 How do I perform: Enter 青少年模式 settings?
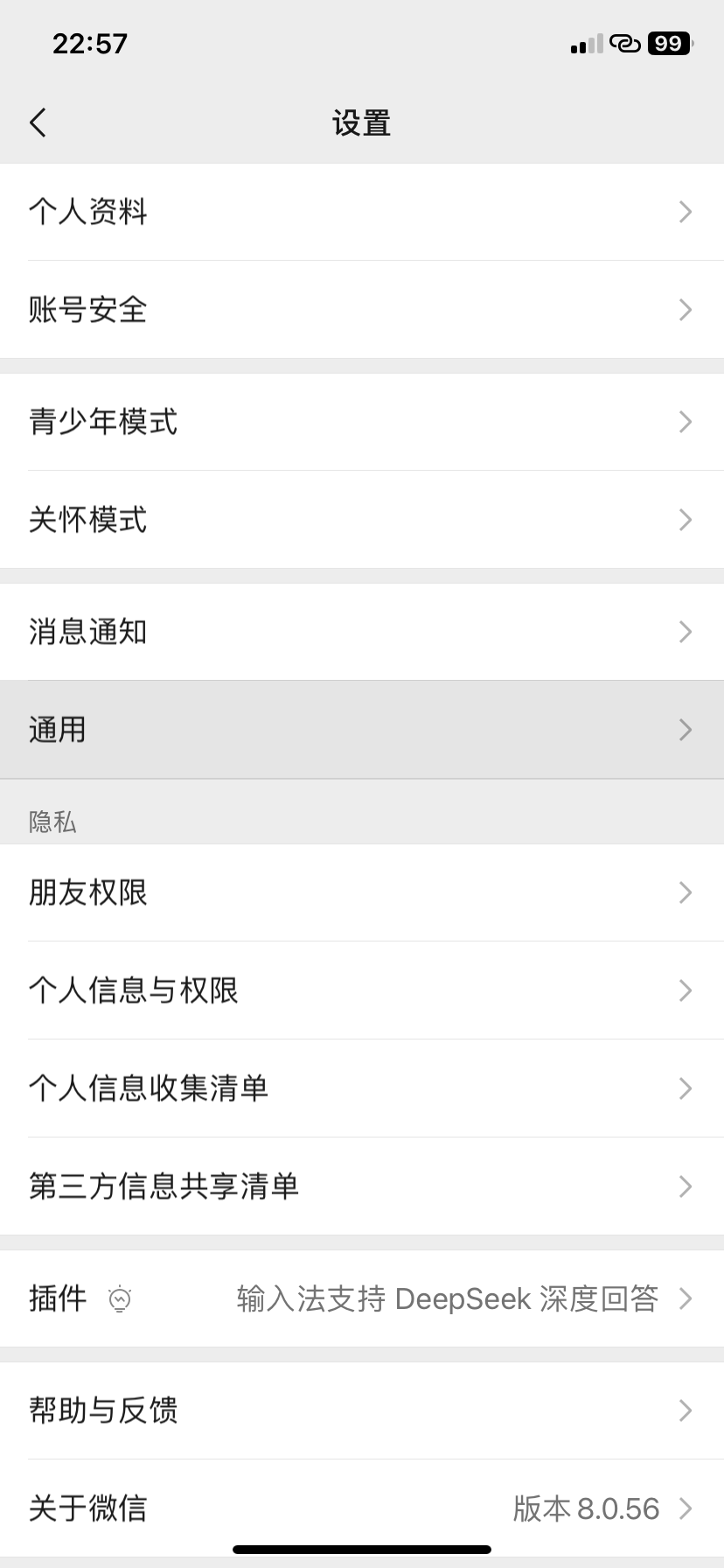coord(362,422)
